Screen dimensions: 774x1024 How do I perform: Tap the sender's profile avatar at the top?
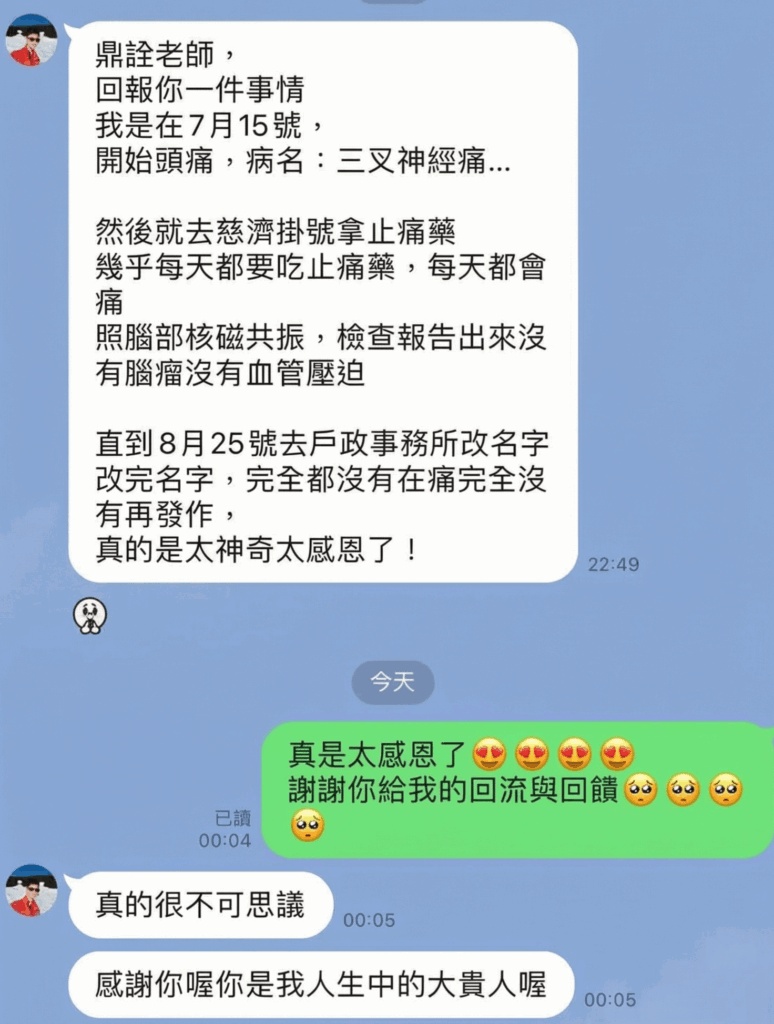33,40
